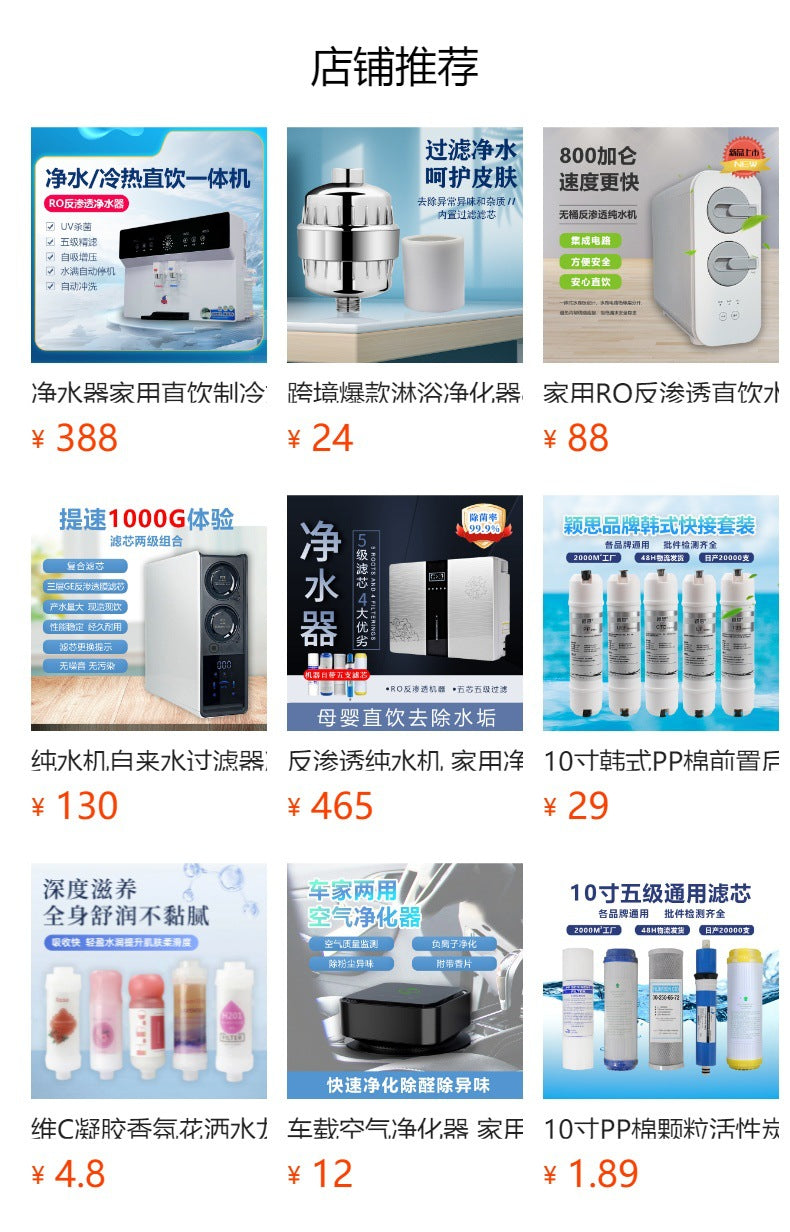790x1232 pixels.
Task: Check out the 车载空气净化器 product
Action: [404, 981]
